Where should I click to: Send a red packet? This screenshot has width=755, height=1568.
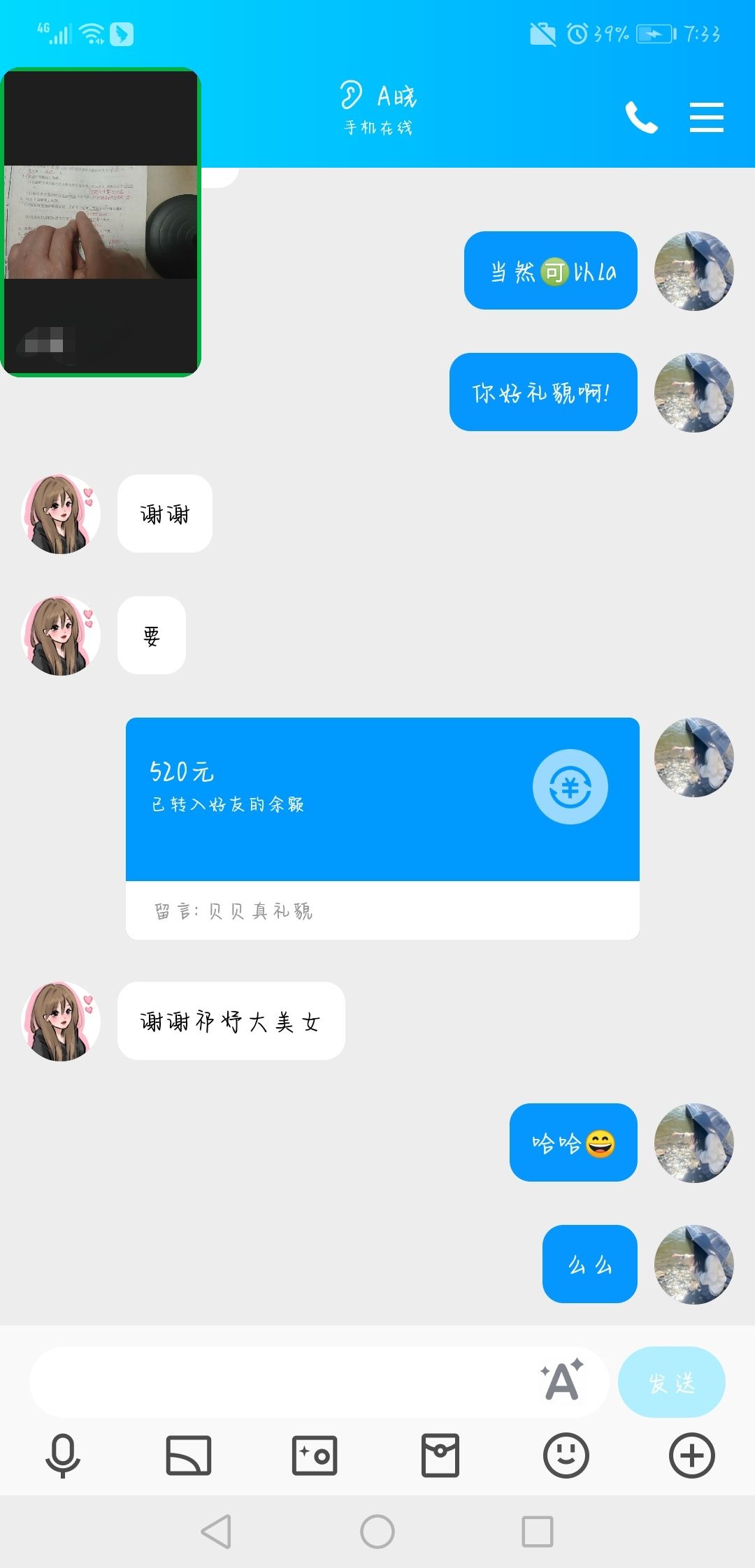coord(440,1456)
